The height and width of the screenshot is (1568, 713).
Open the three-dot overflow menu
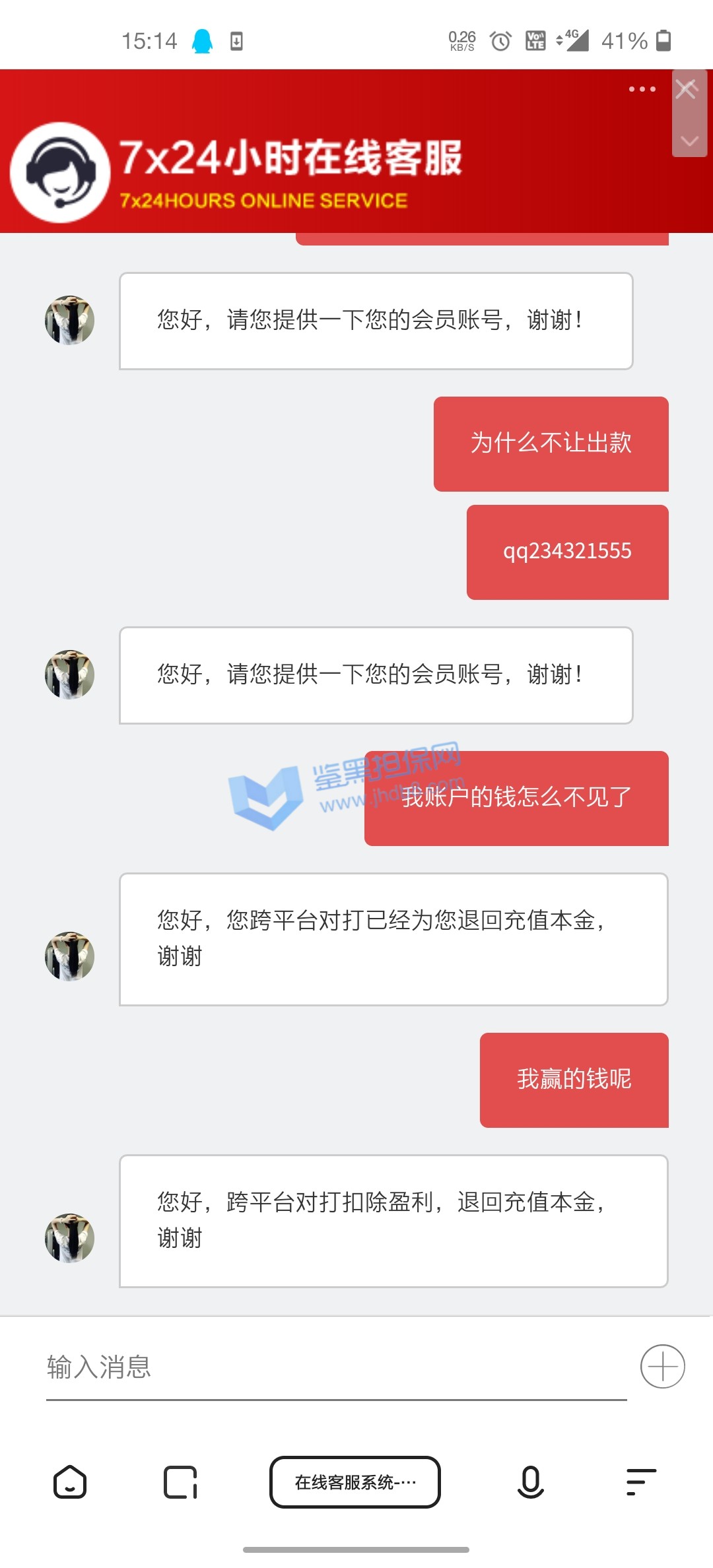[x=642, y=89]
